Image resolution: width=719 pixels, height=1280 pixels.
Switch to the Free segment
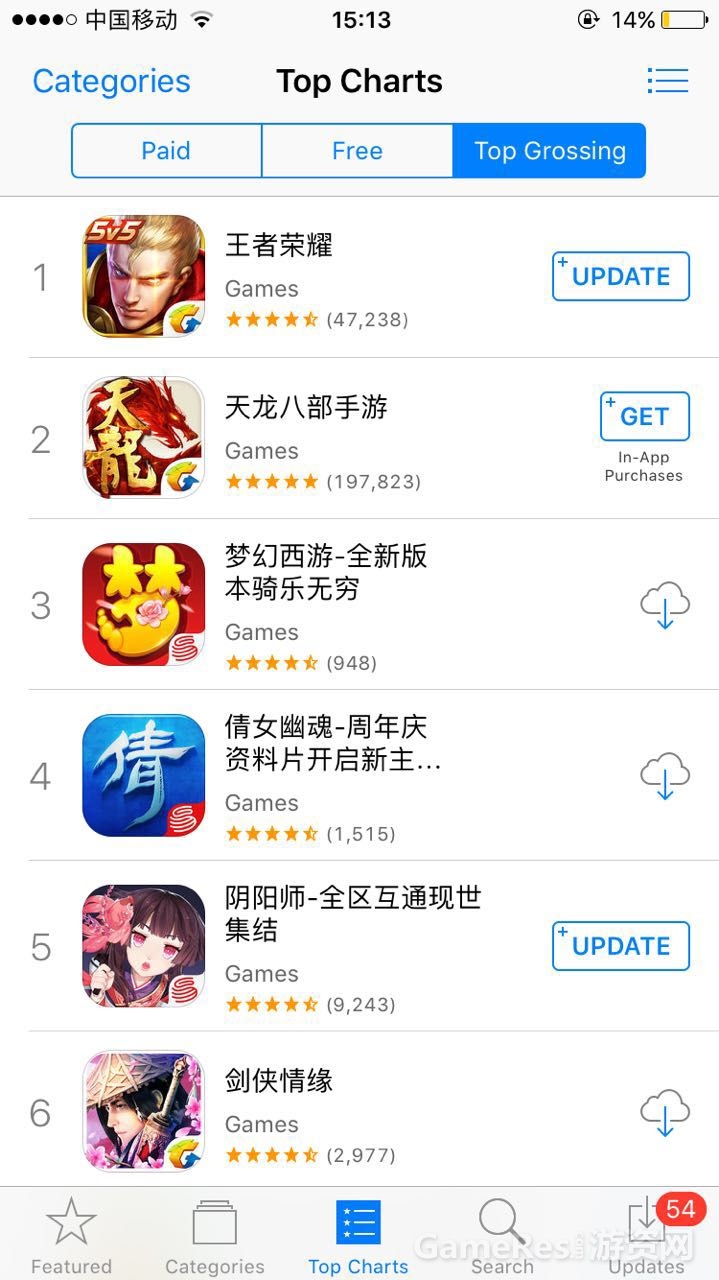click(357, 151)
